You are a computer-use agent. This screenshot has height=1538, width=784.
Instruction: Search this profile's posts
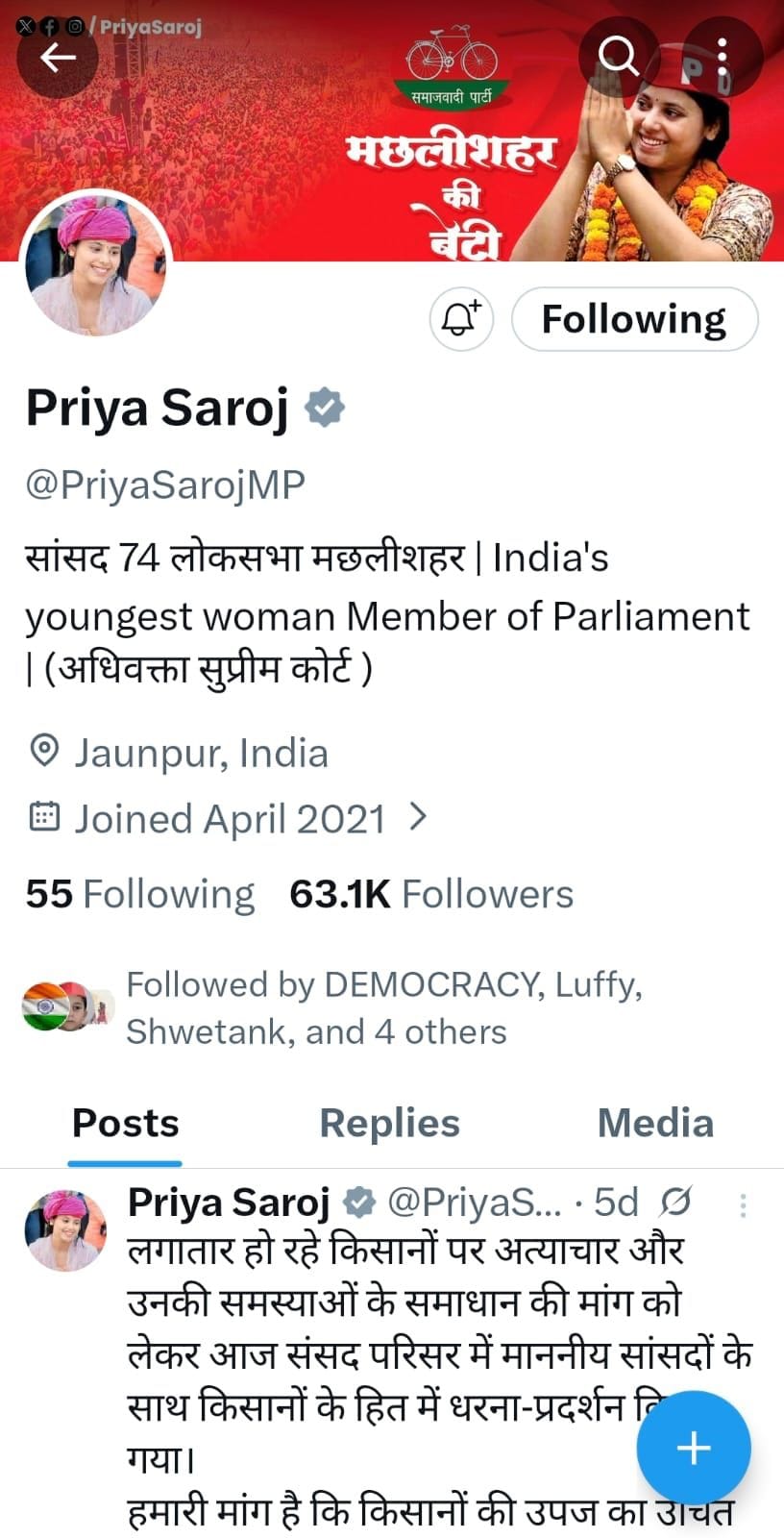[618, 56]
